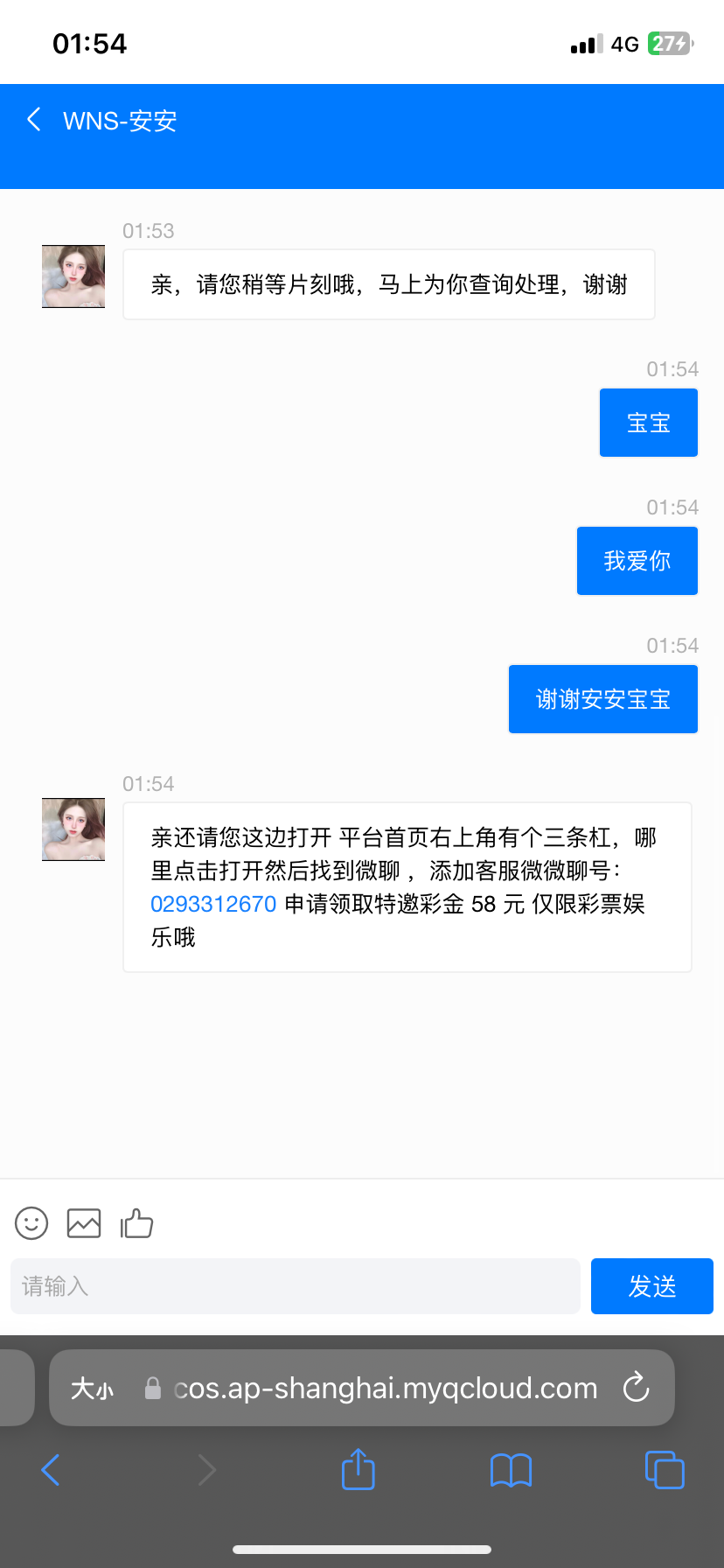Open Safari bookmarks
The height and width of the screenshot is (1568, 724).
pos(511,1470)
